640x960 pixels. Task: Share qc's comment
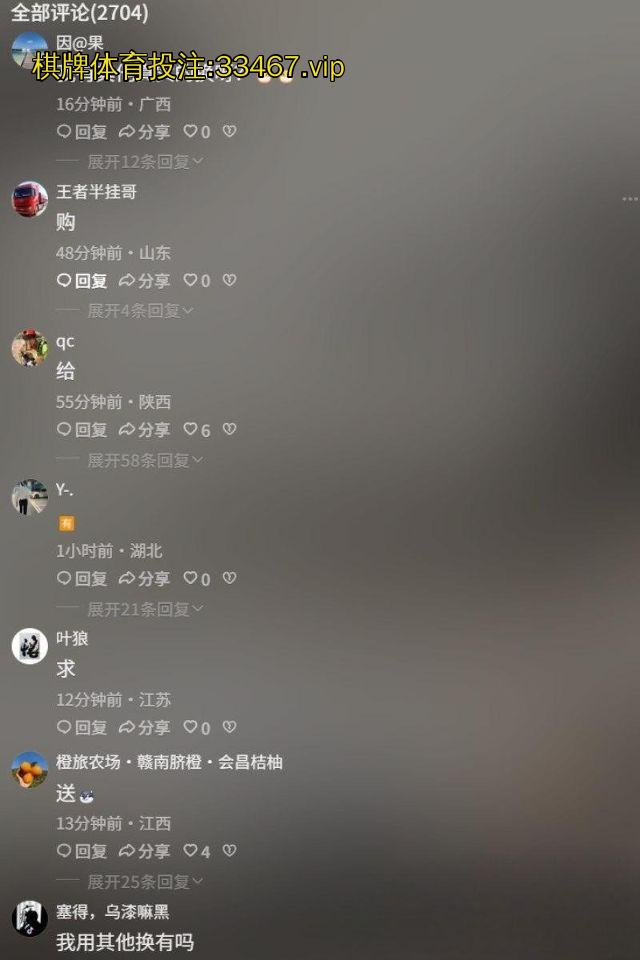[x=144, y=430]
